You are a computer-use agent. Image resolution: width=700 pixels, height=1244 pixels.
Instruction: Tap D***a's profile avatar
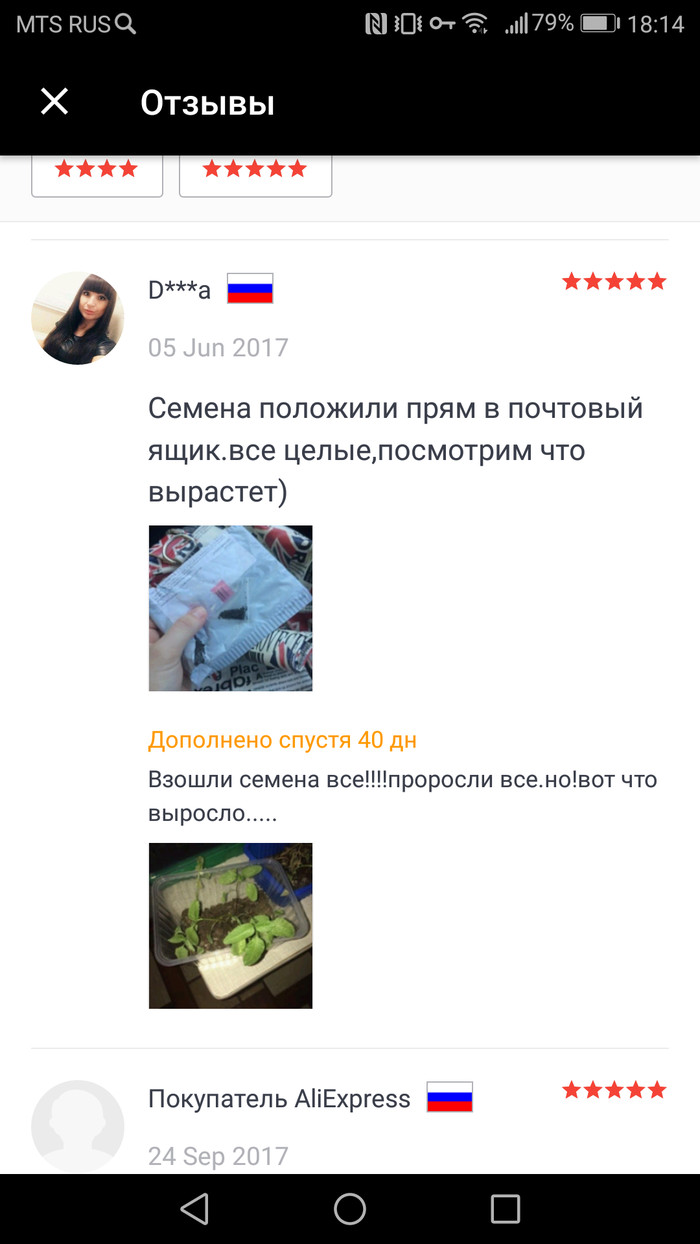(x=78, y=318)
